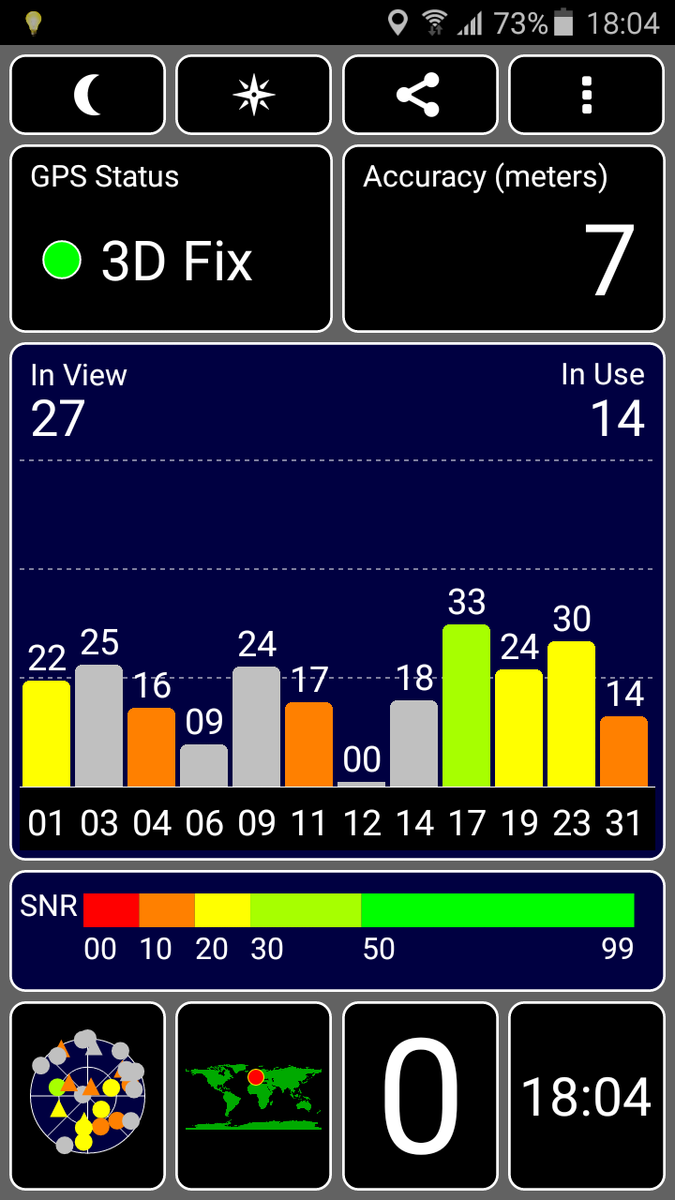Open the speed tile showing 0
The image size is (675, 1200).
pyautogui.click(x=420, y=1096)
